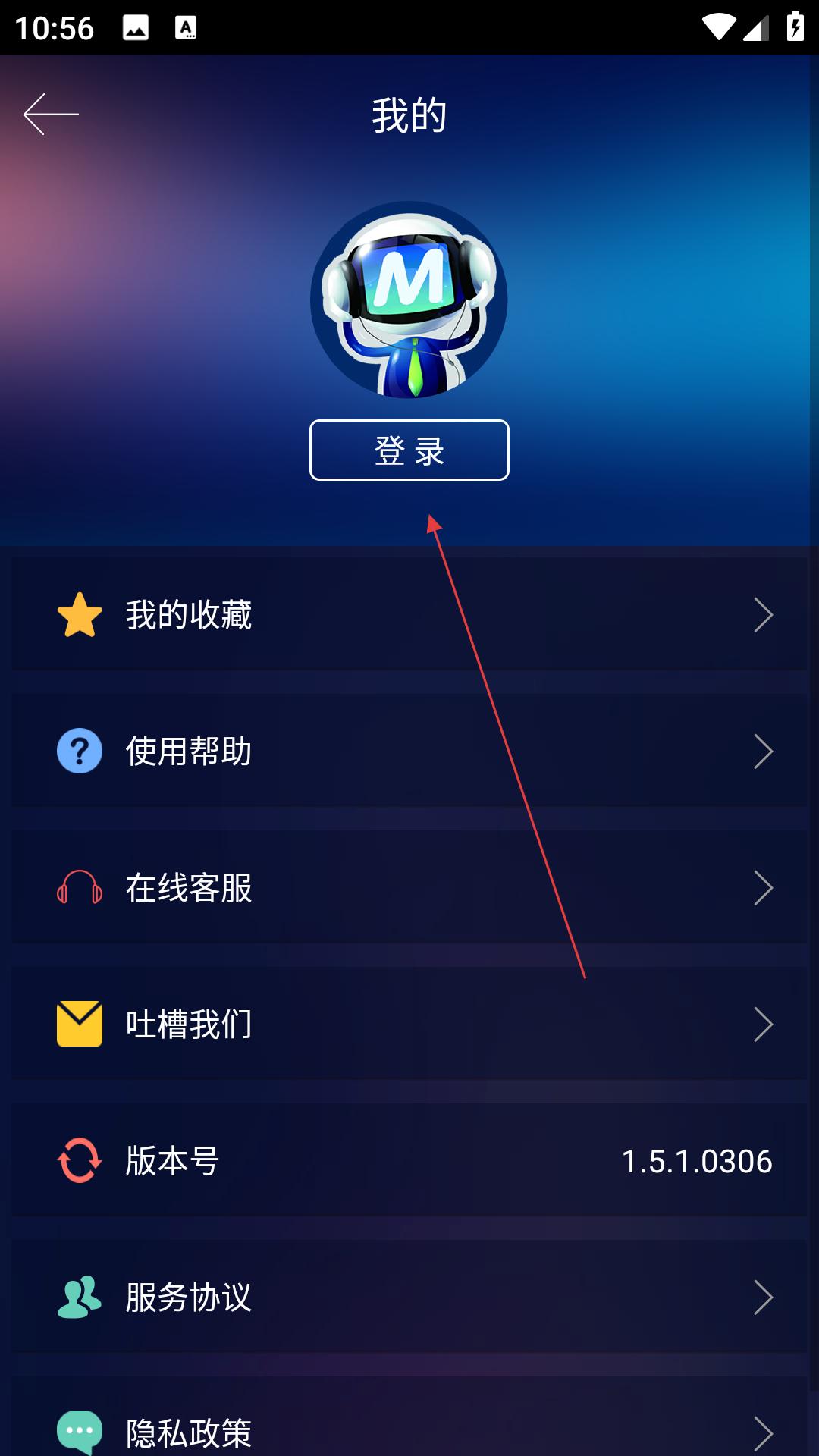Contact 在线客服 online support
This screenshot has height=1456, width=819.
409,887
